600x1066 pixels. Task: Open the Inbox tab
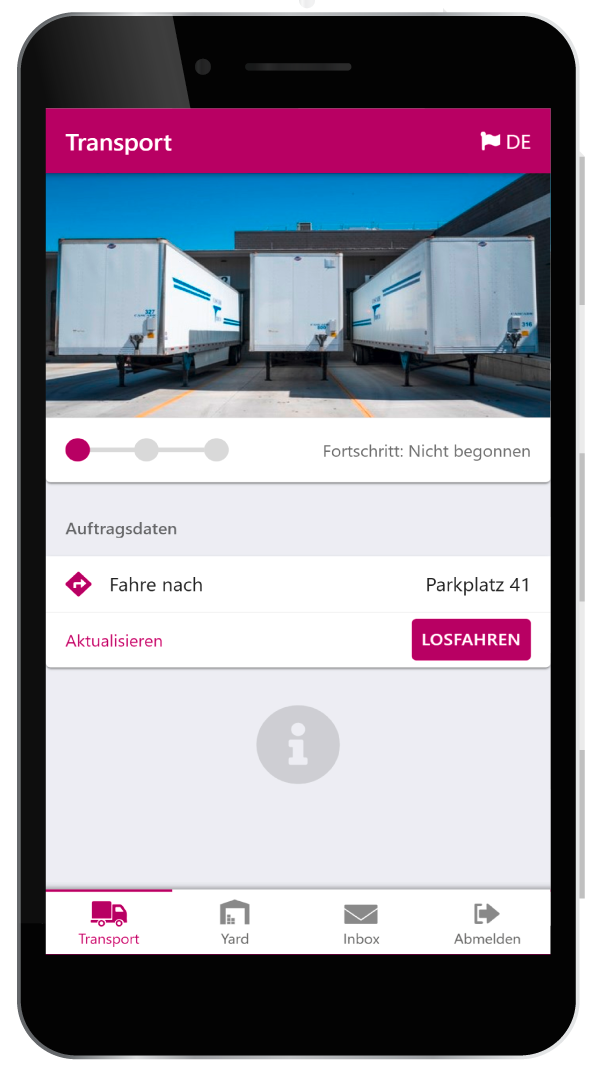[361, 923]
